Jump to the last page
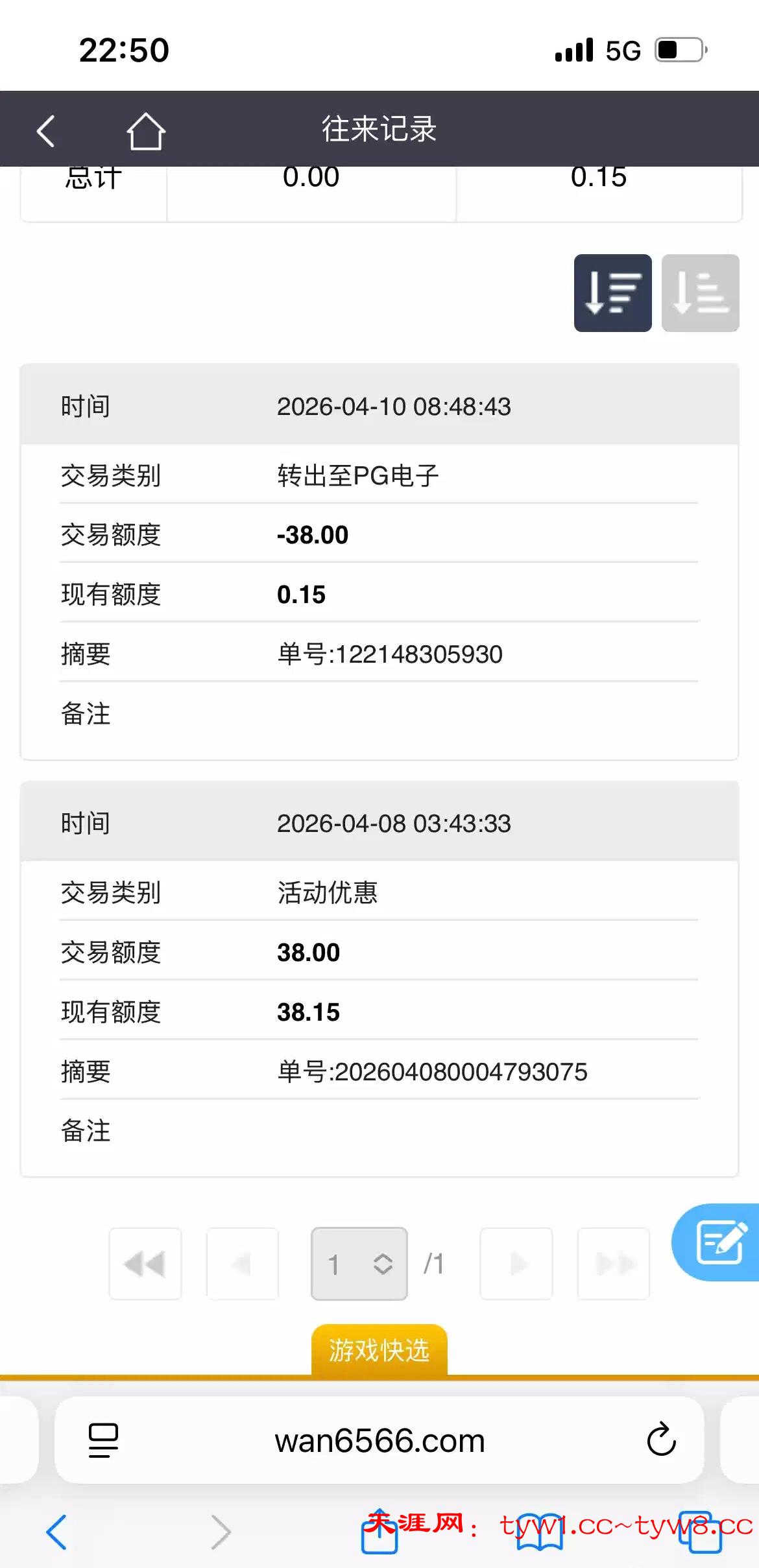 click(x=613, y=1264)
